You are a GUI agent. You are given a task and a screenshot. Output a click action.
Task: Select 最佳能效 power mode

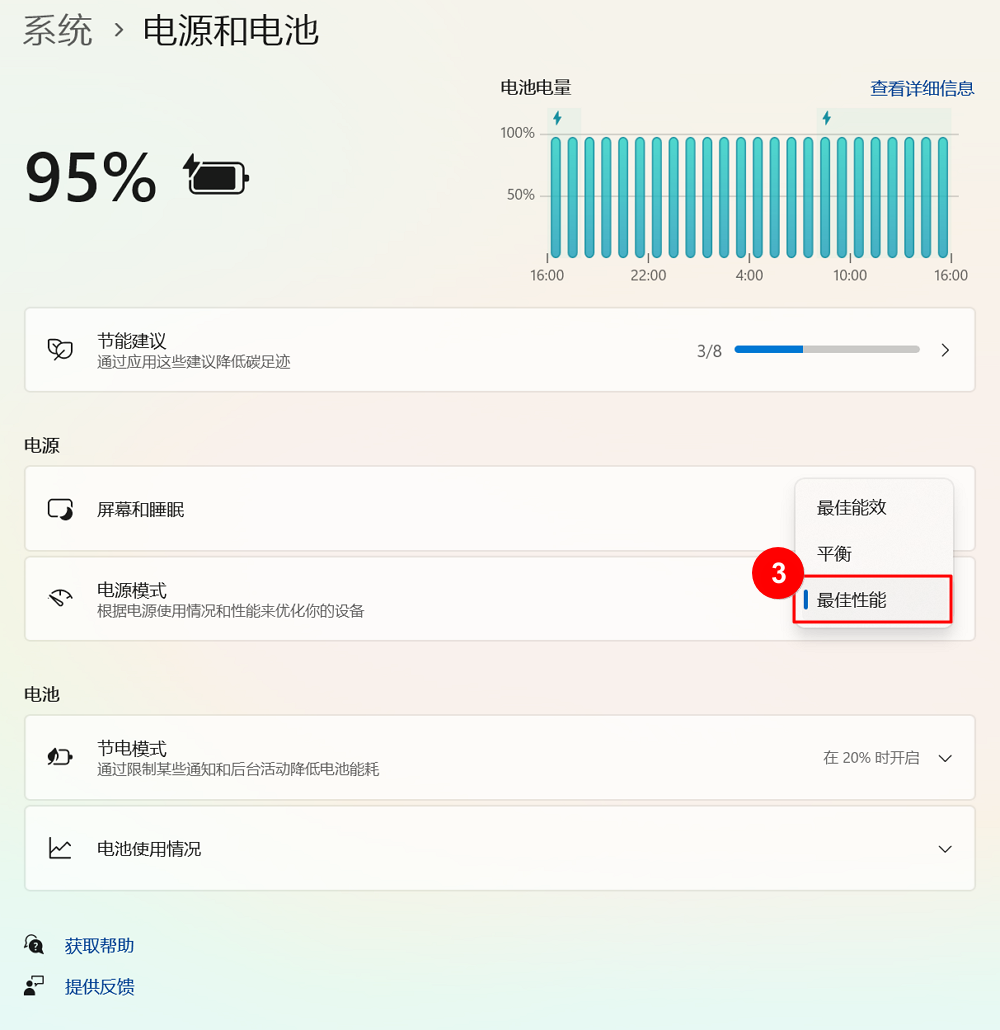pos(852,508)
